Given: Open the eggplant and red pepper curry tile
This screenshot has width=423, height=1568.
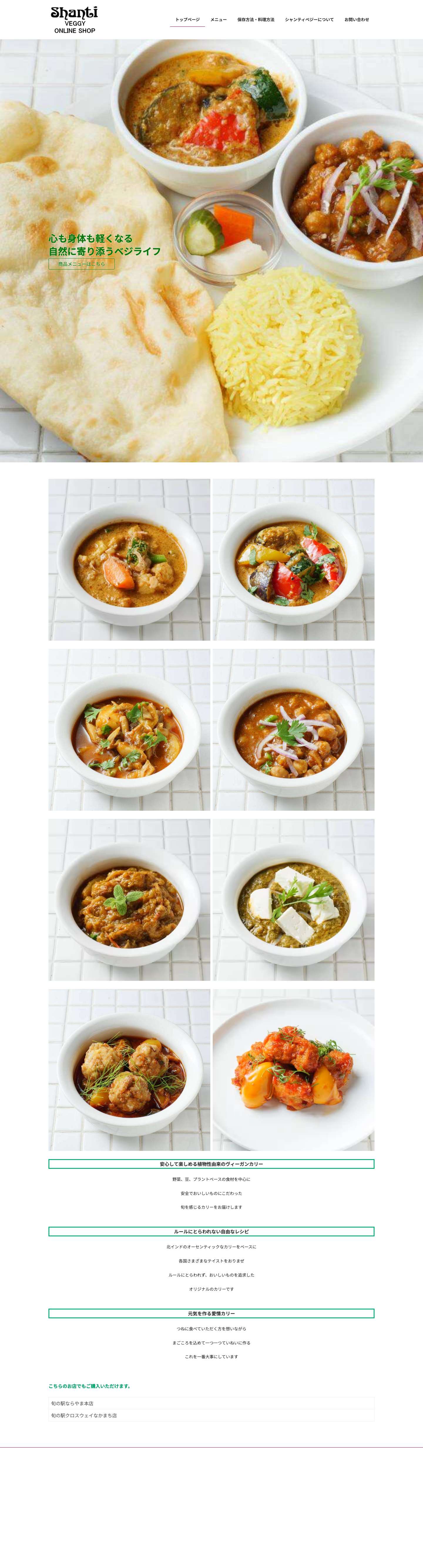Looking at the screenshot, I should click(x=293, y=559).
